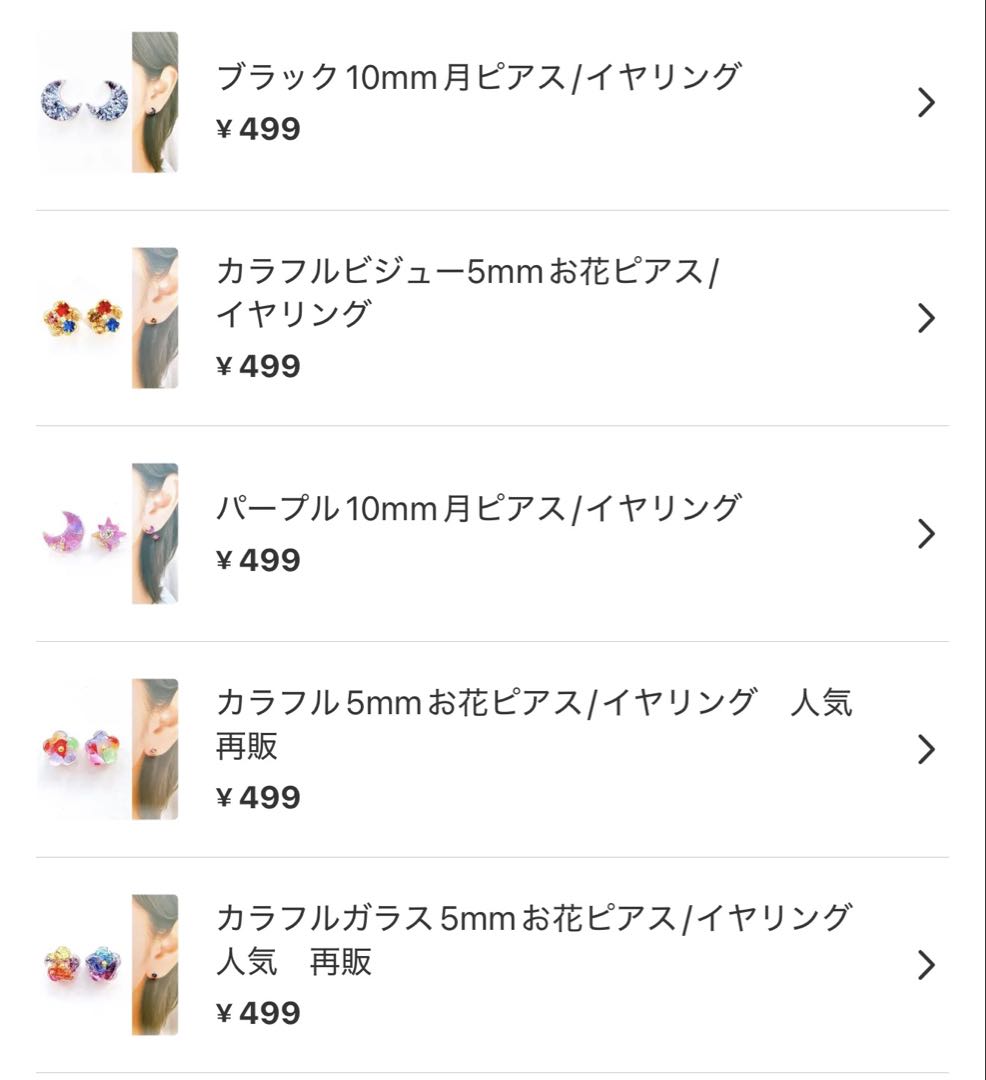Screen dimensions: 986x1080
Task: Expand the black moon earrings item via chevron
Action: pos(925,102)
